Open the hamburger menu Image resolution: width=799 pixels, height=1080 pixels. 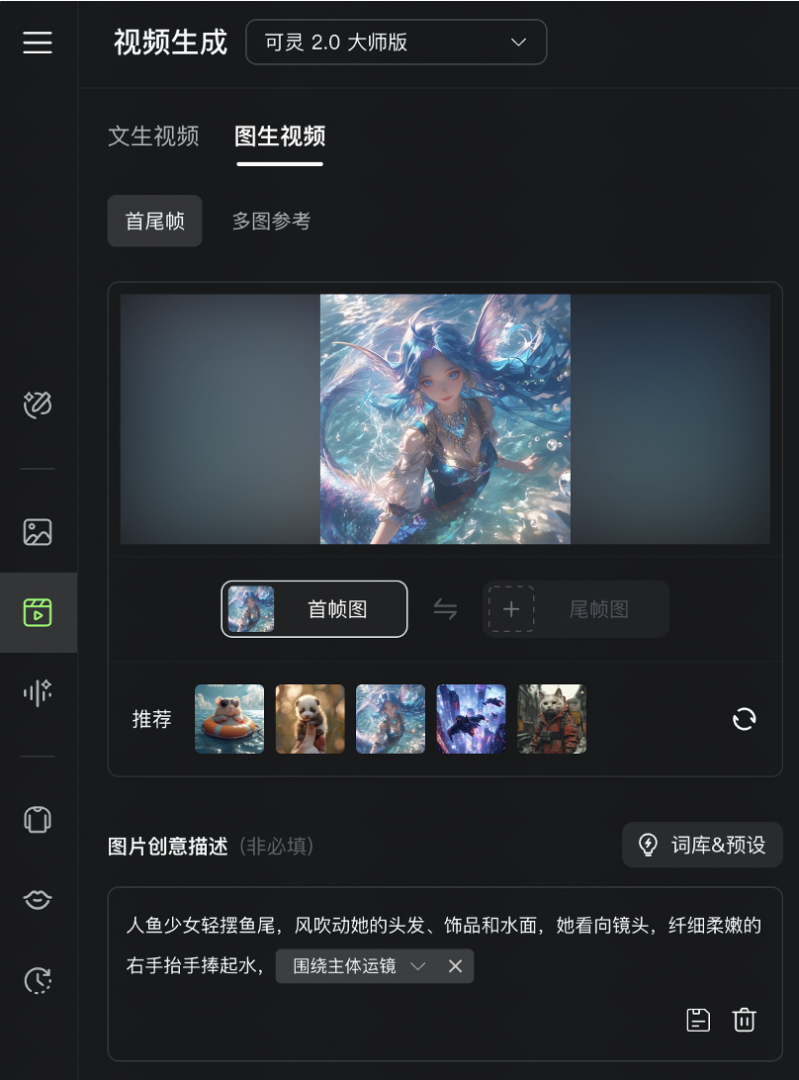(x=38, y=43)
